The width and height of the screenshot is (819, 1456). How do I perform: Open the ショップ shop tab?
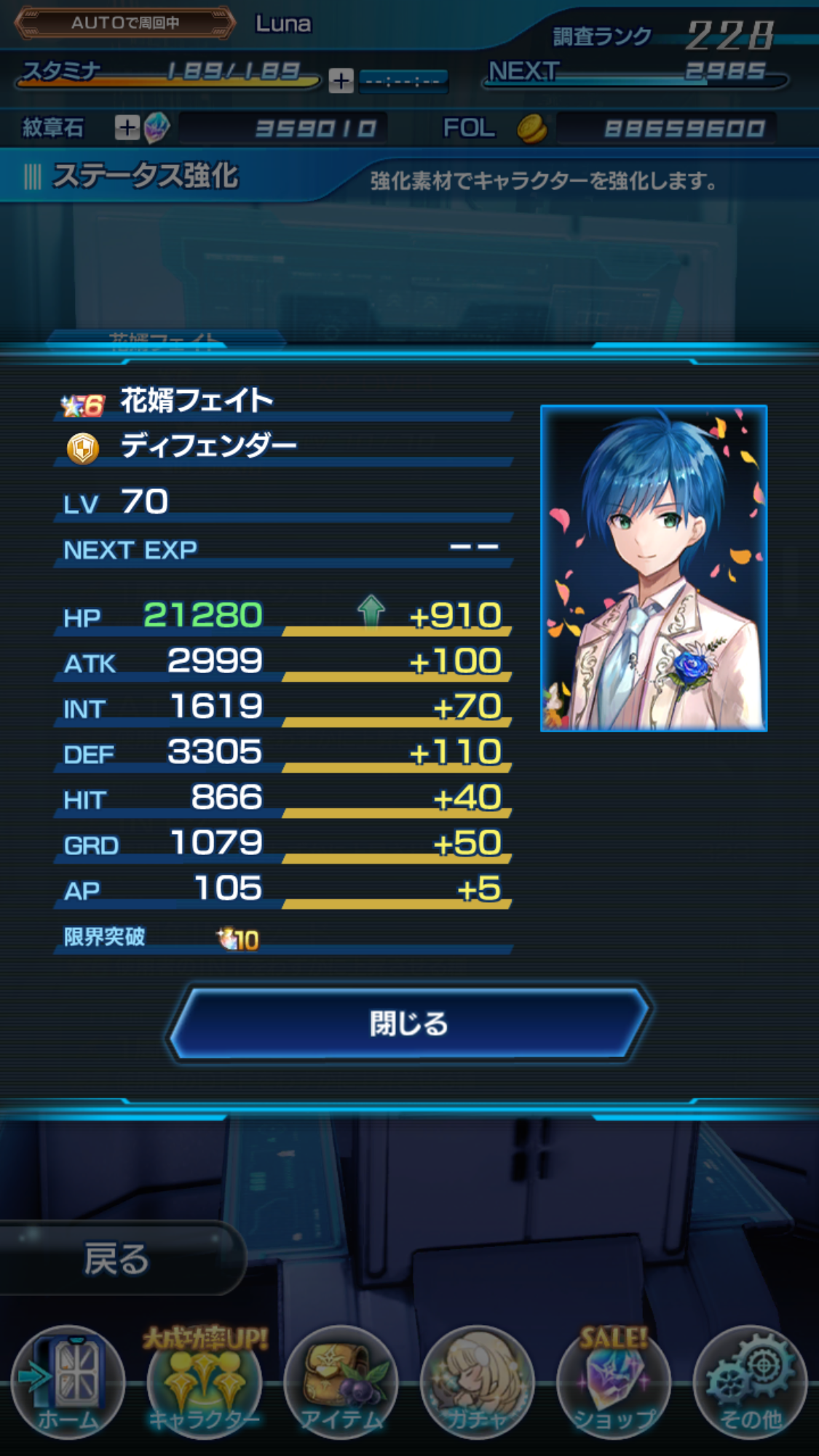[614, 1383]
